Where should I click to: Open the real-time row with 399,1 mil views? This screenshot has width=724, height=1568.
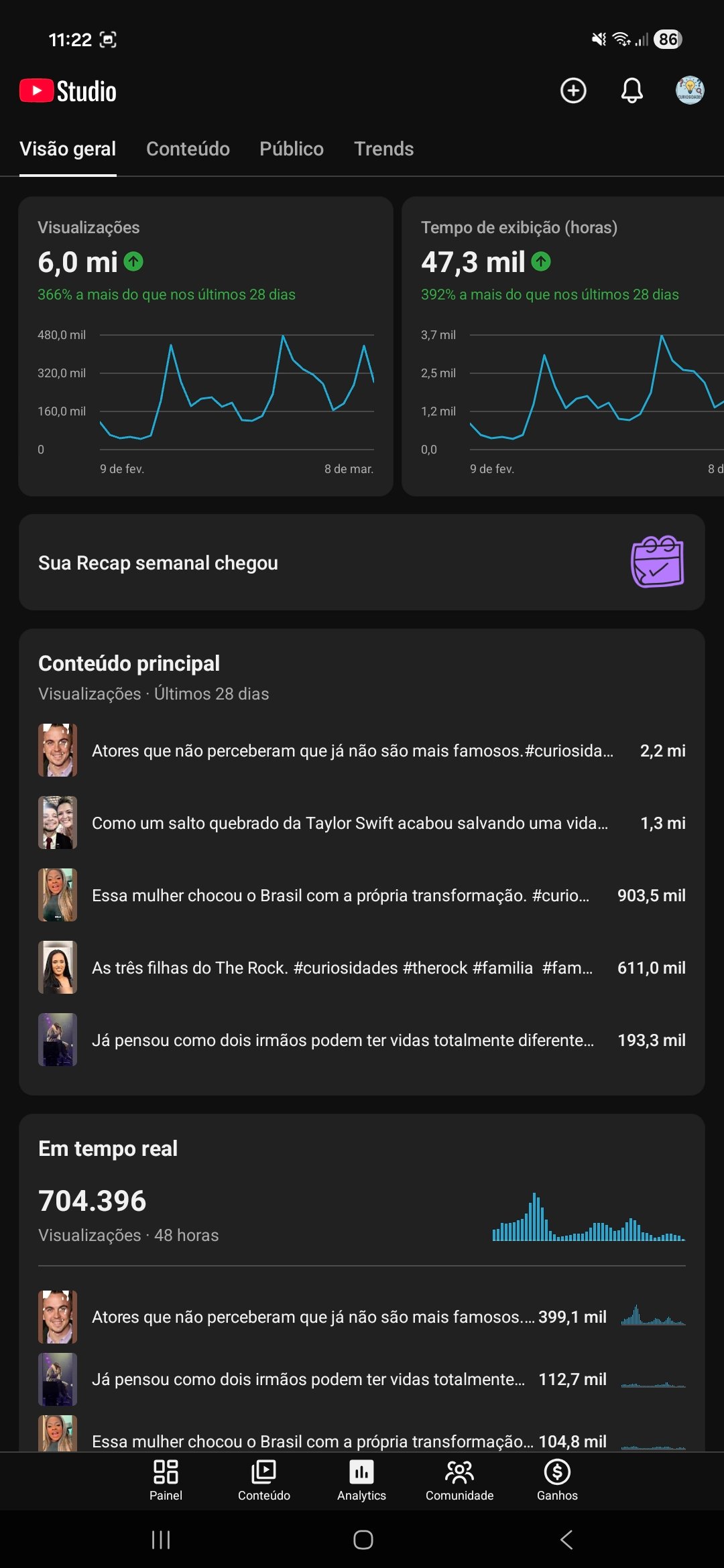pyautogui.click(x=361, y=1317)
